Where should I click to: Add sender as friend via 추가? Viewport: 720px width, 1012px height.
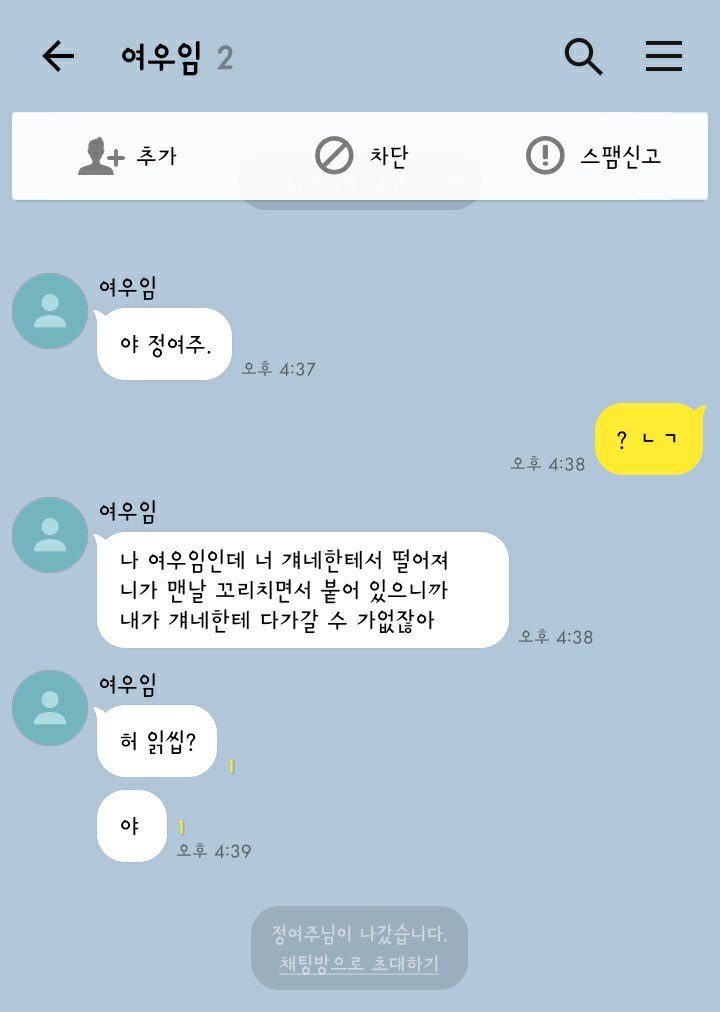tap(127, 156)
